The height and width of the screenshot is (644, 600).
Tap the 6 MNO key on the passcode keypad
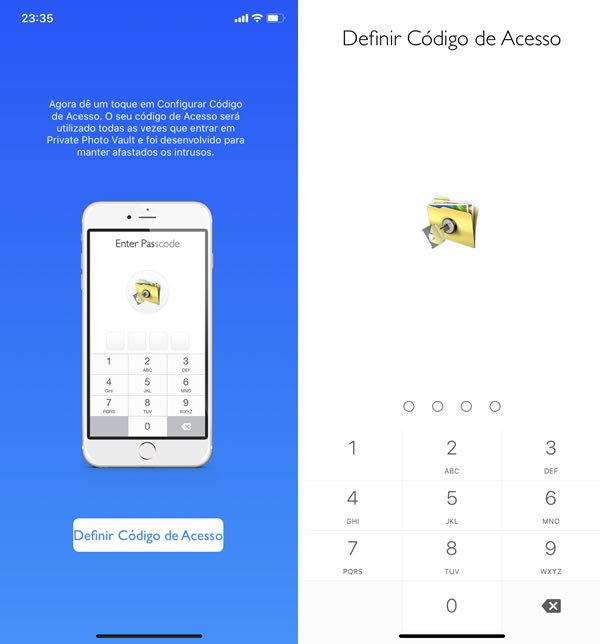(x=551, y=505)
